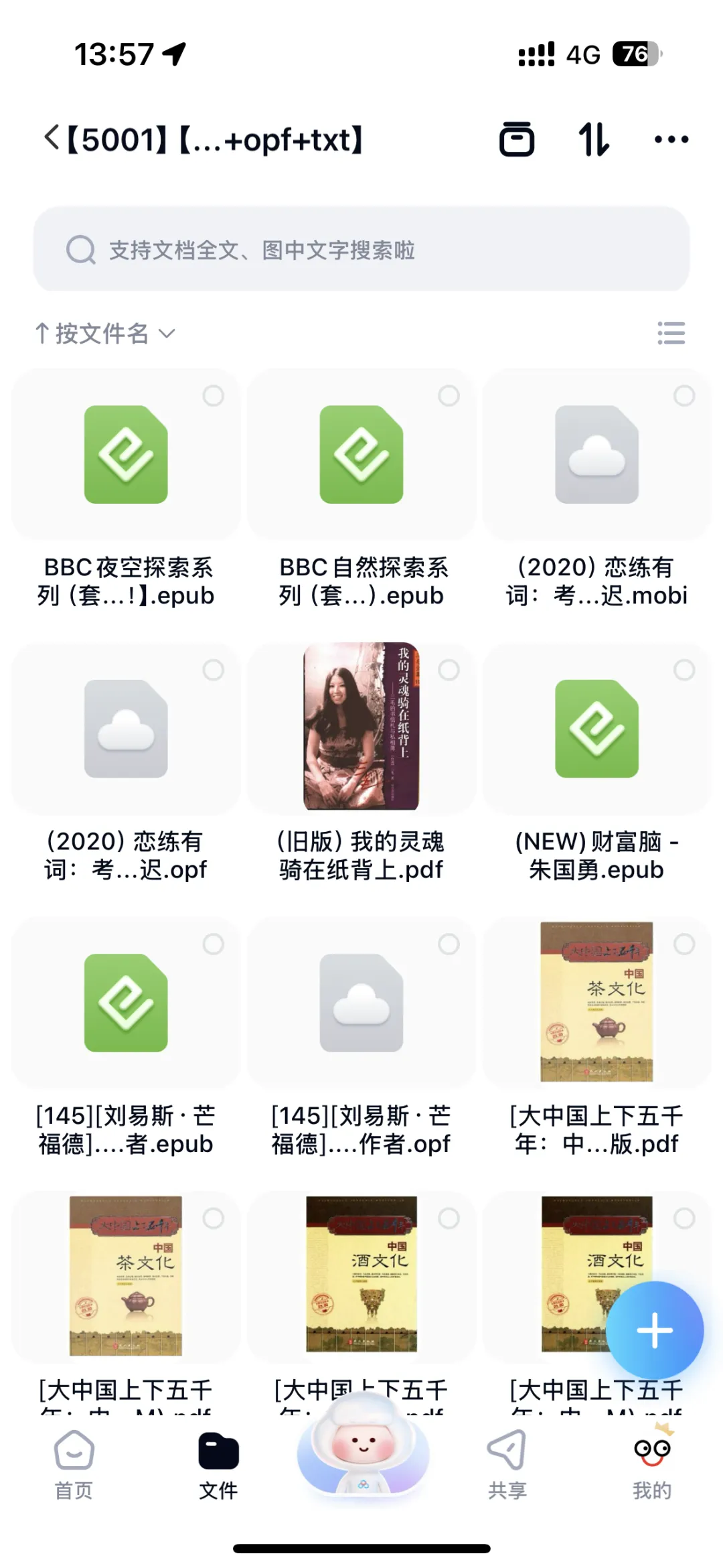Select the (2020)恋练有词 mobi file checkbox
The image size is (723, 1568).
pyautogui.click(x=684, y=396)
